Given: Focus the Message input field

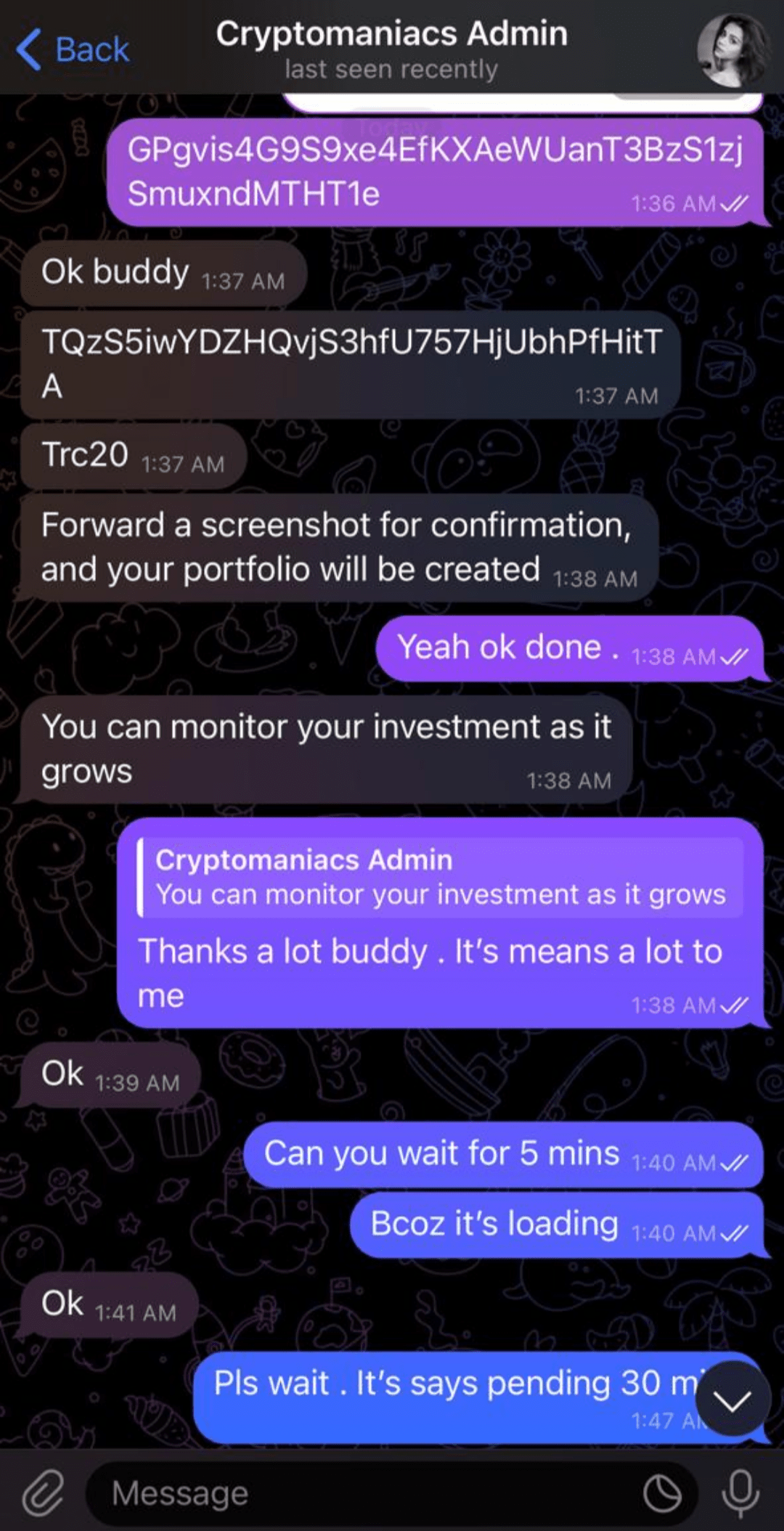Looking at the screenshot, I should (363, 1493).
